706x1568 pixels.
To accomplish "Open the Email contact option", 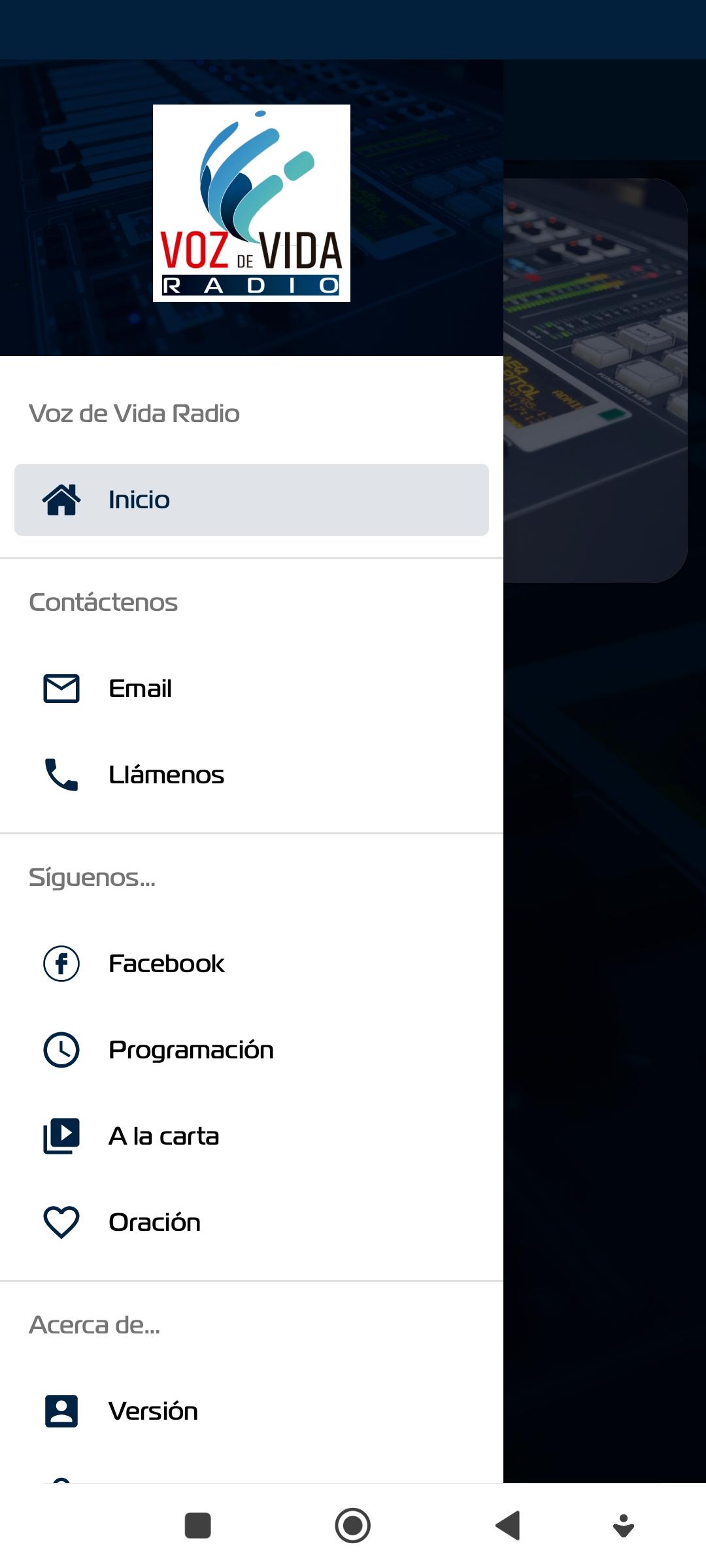I will pos(252,689).
